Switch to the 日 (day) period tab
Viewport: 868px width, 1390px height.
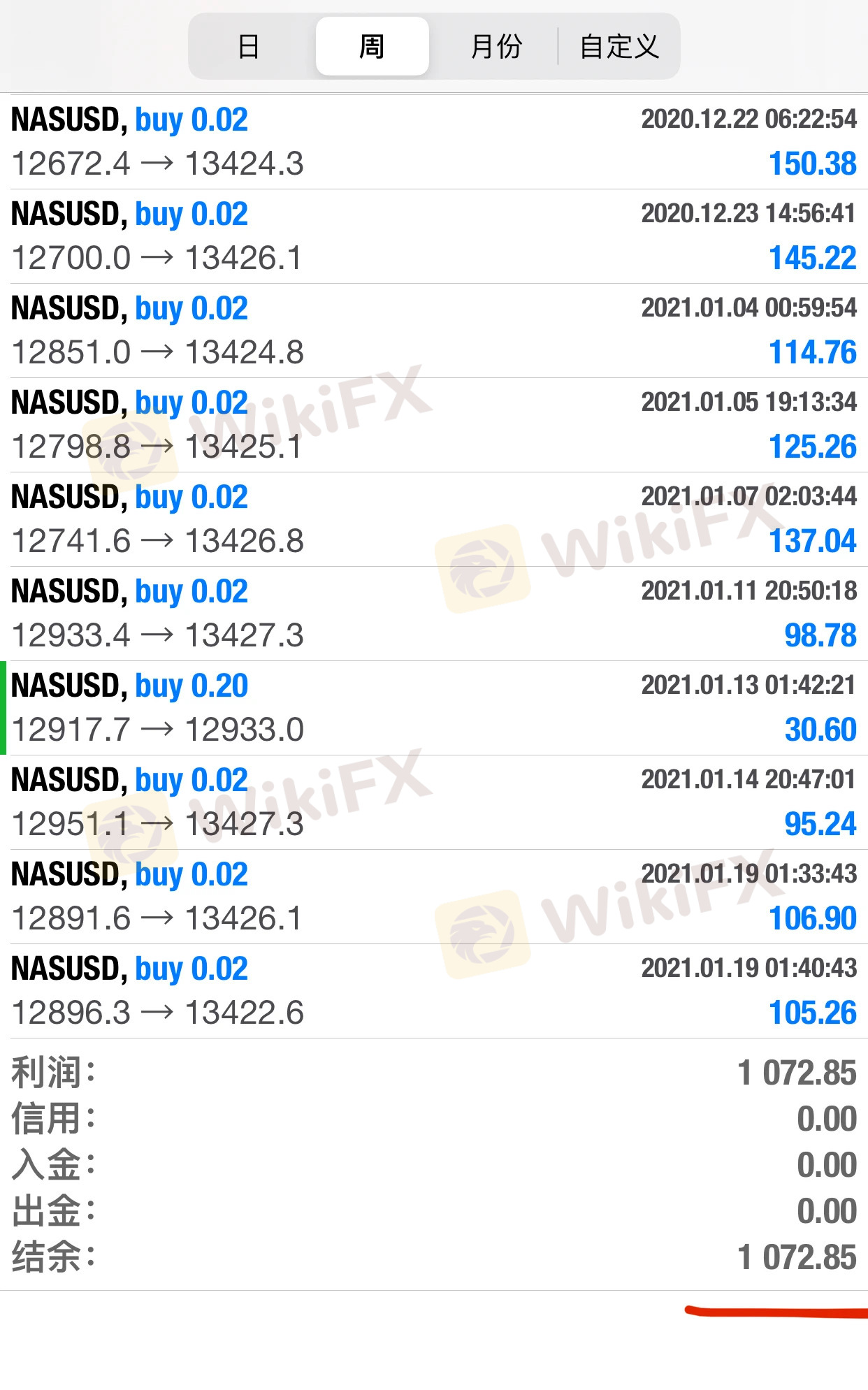pyautogui.click(x=249, y=47)
